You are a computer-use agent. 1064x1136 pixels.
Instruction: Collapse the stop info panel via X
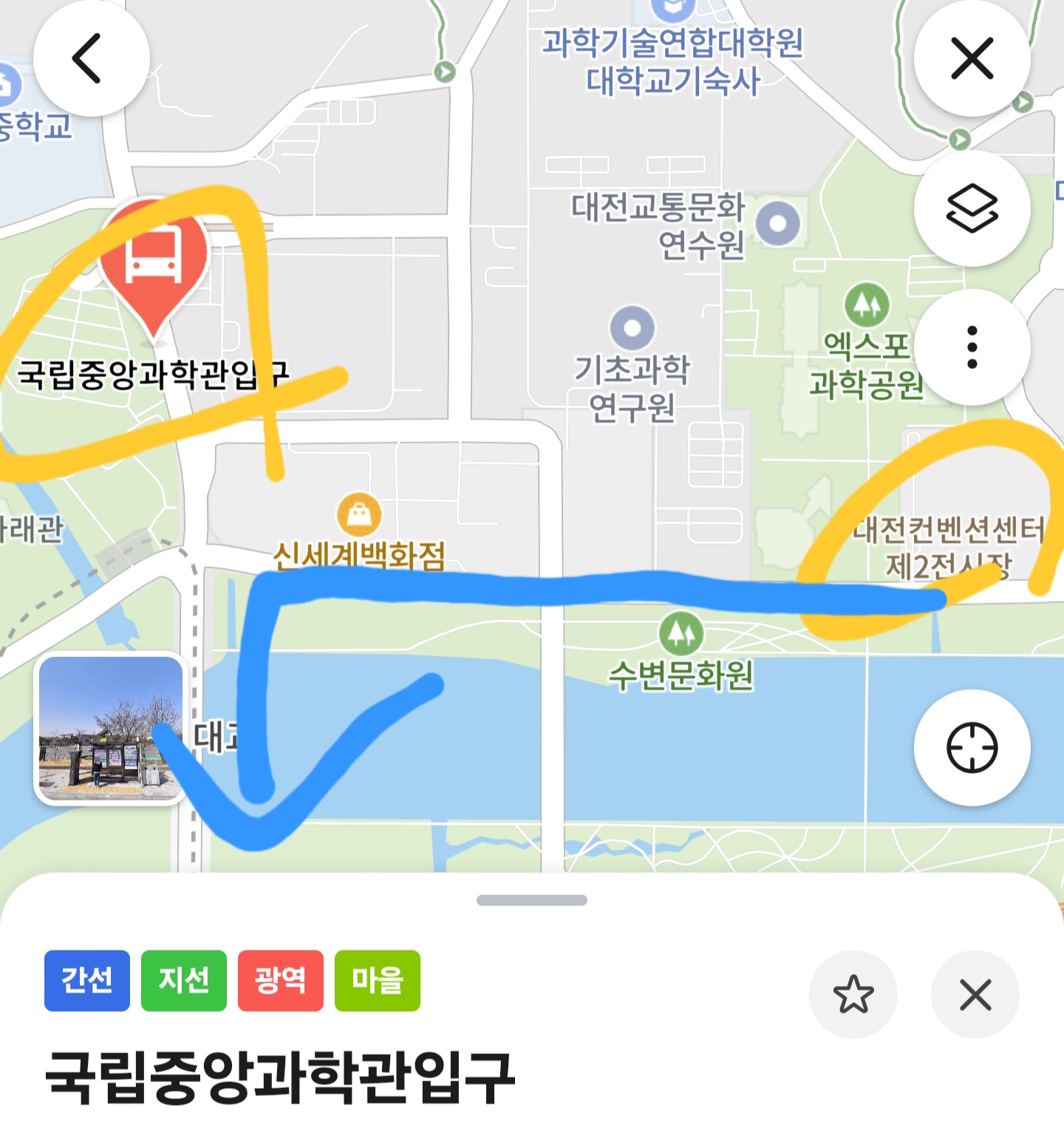tap(975, 995)
